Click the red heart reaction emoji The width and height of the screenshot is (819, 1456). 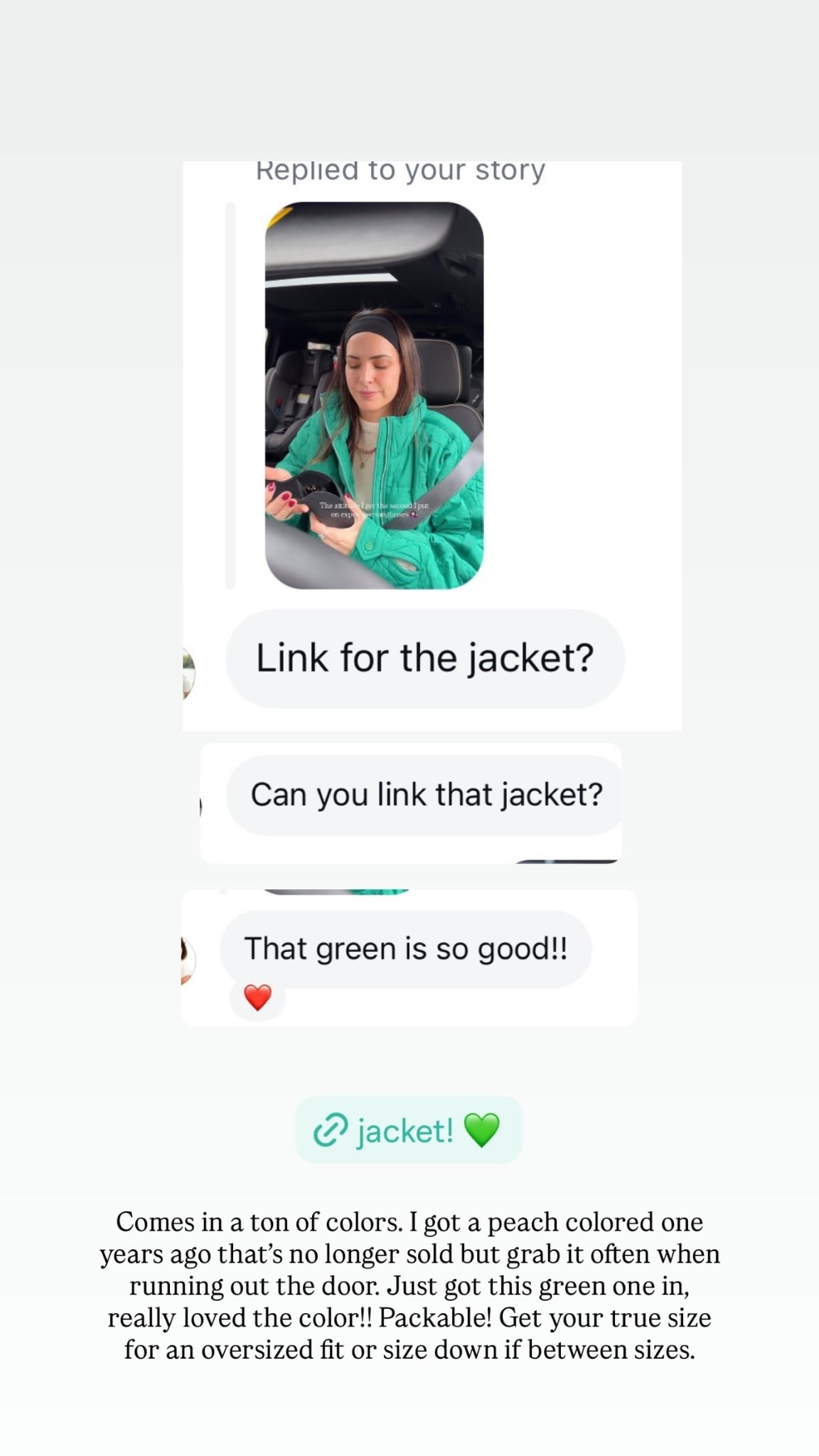click(257, 997)
